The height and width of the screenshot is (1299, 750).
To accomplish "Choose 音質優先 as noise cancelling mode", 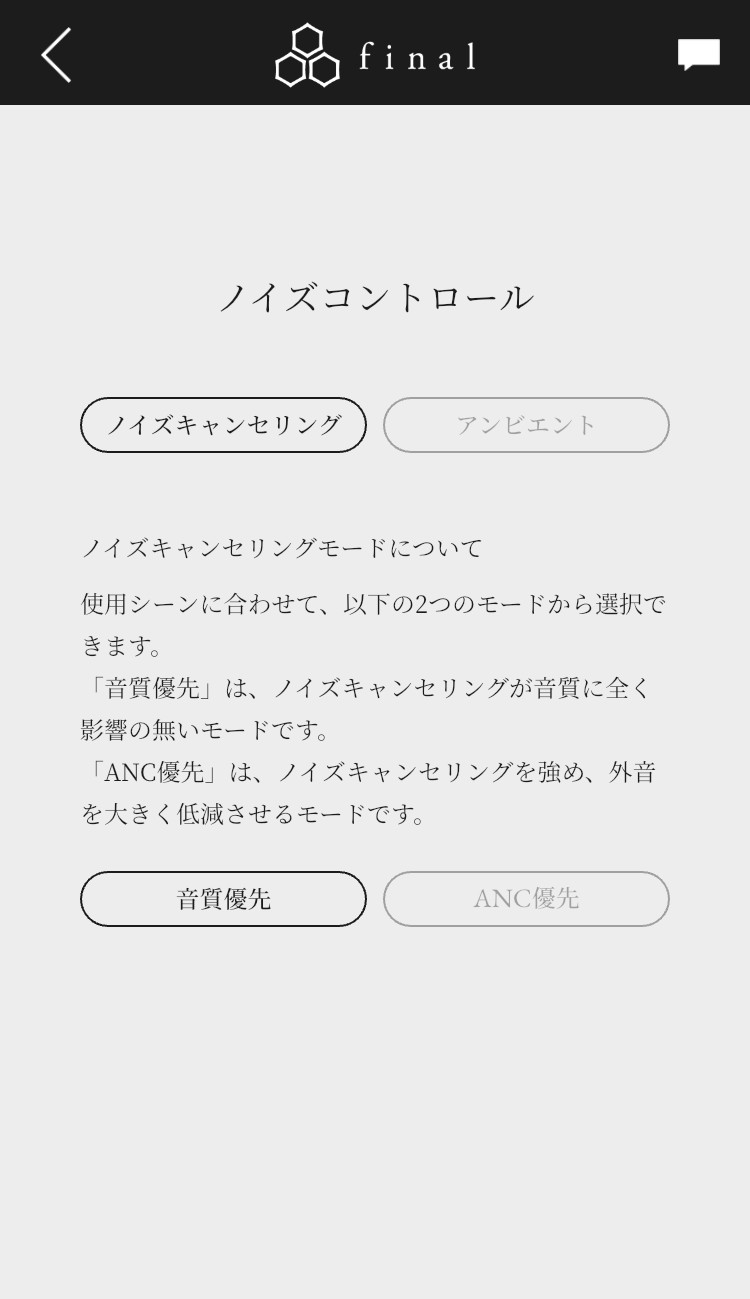I will pos(223,898).
